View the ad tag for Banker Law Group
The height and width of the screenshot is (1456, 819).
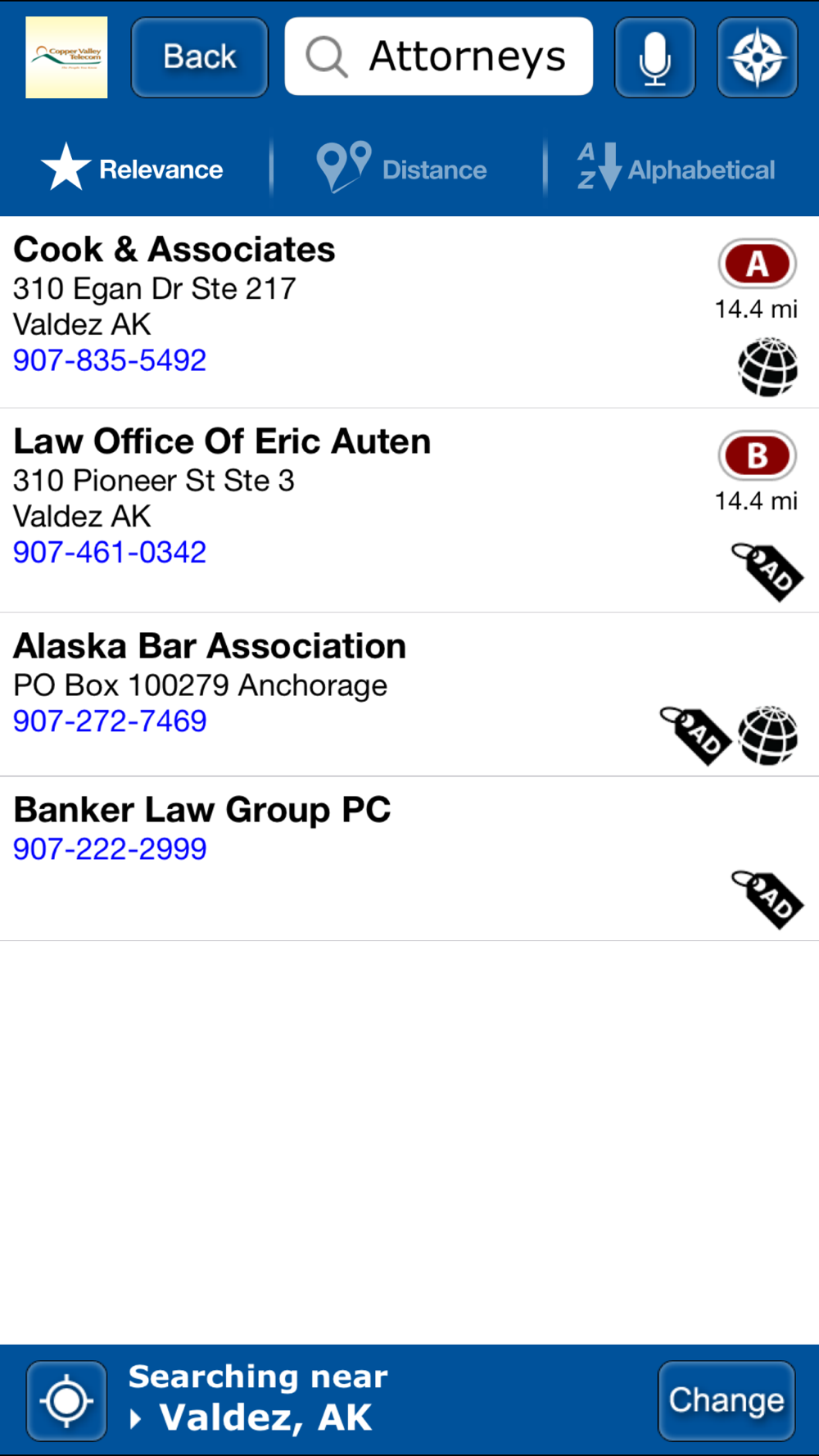[x=767, y=899]
